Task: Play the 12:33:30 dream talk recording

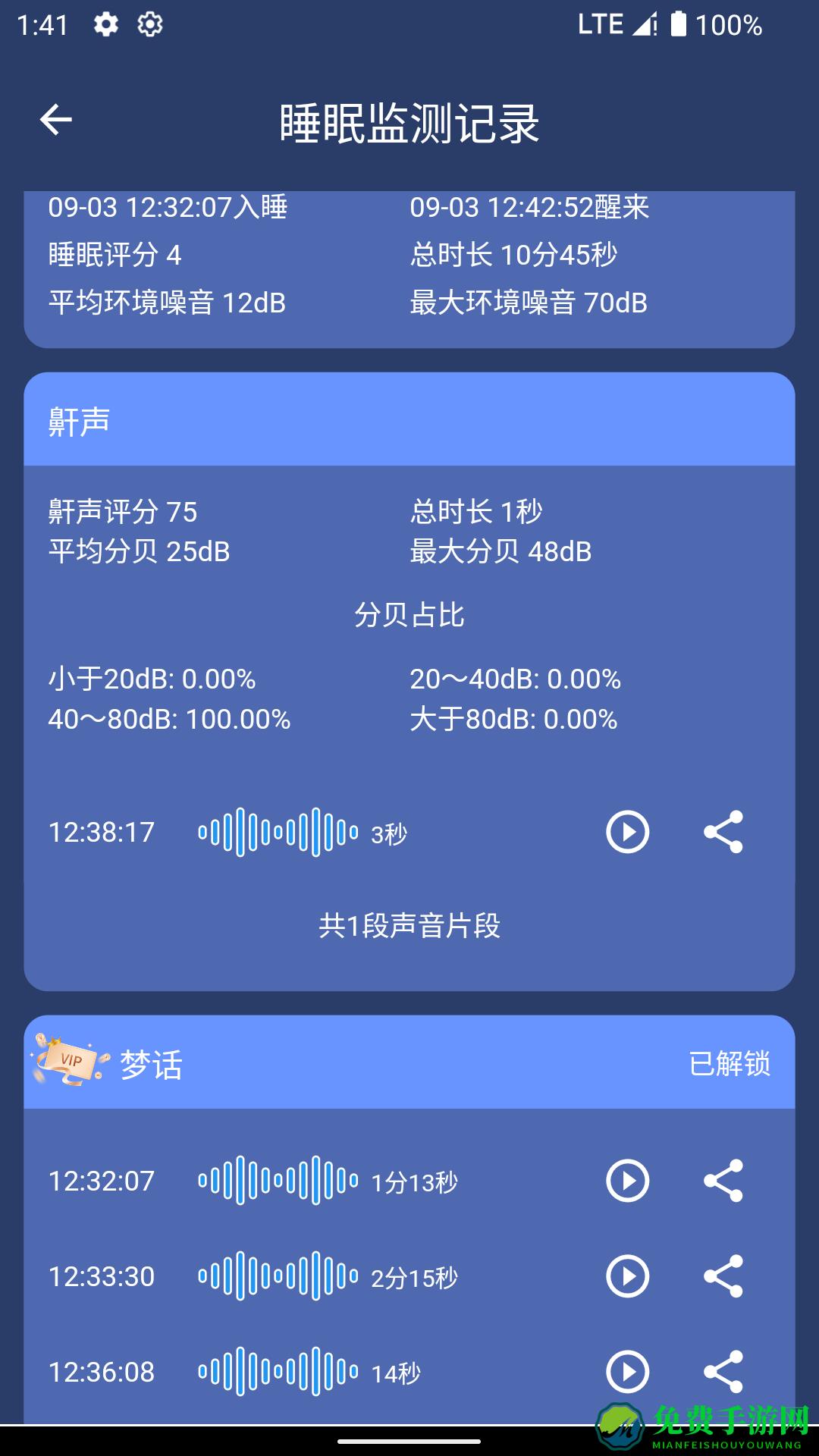Action: (626, 1276)
